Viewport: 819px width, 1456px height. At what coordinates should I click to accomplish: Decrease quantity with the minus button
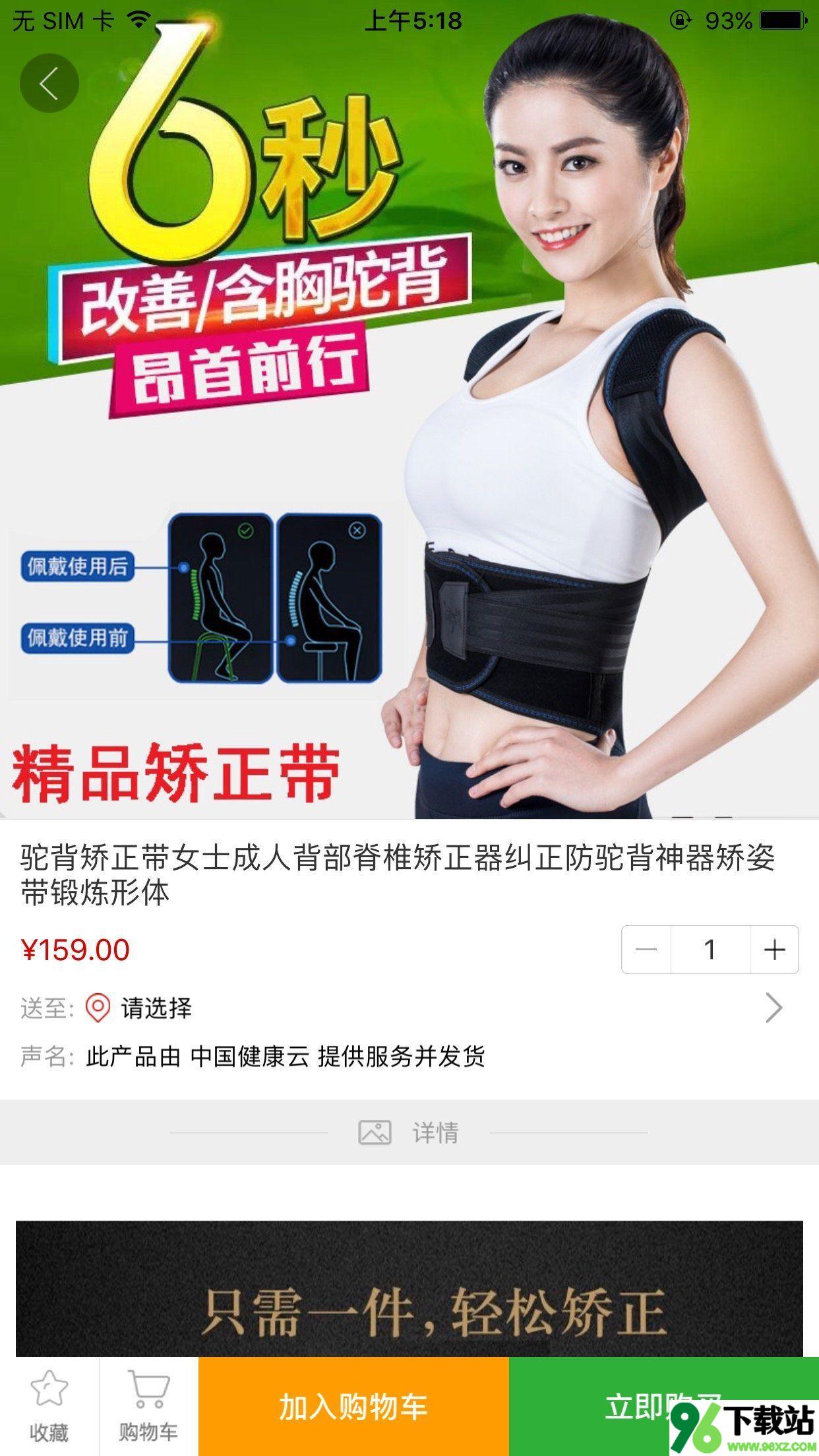(646, 950)
